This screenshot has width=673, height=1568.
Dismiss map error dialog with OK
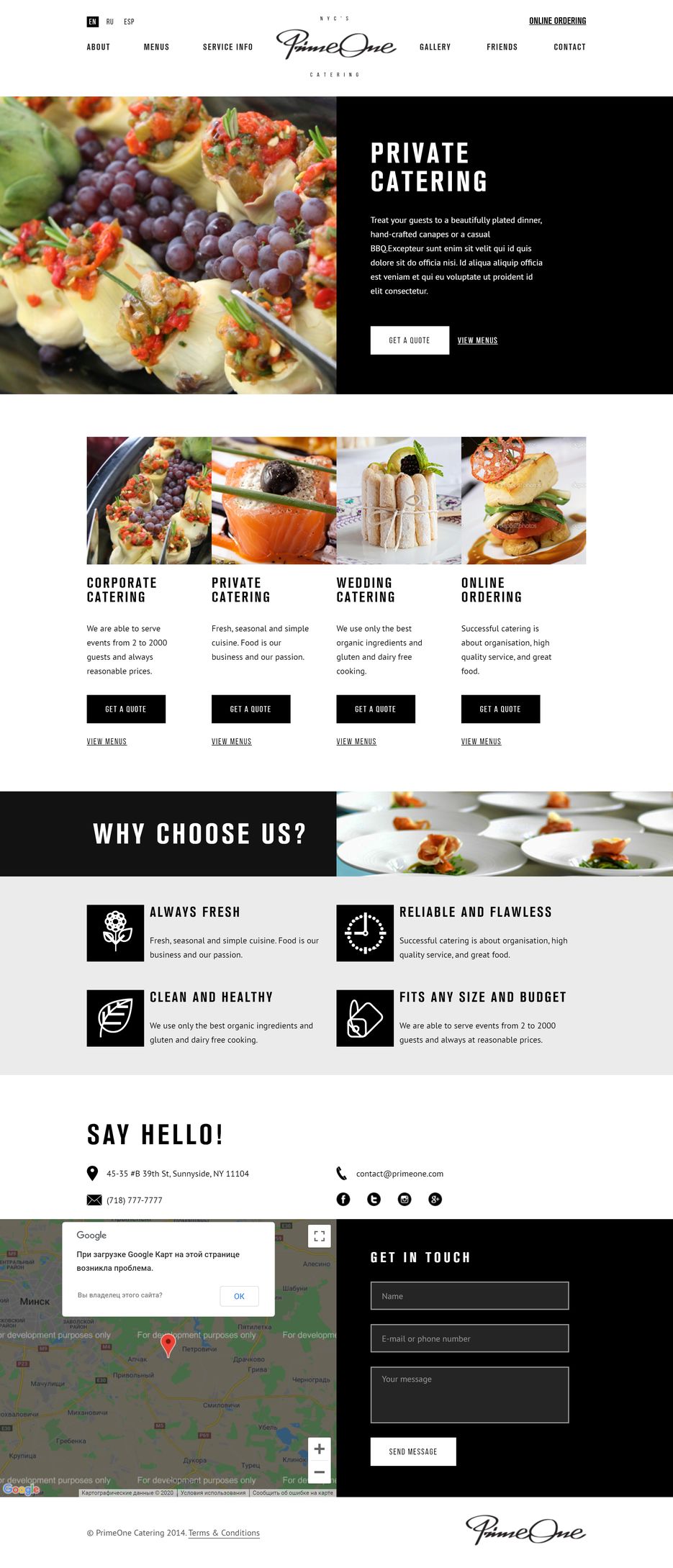point(239,1296)
